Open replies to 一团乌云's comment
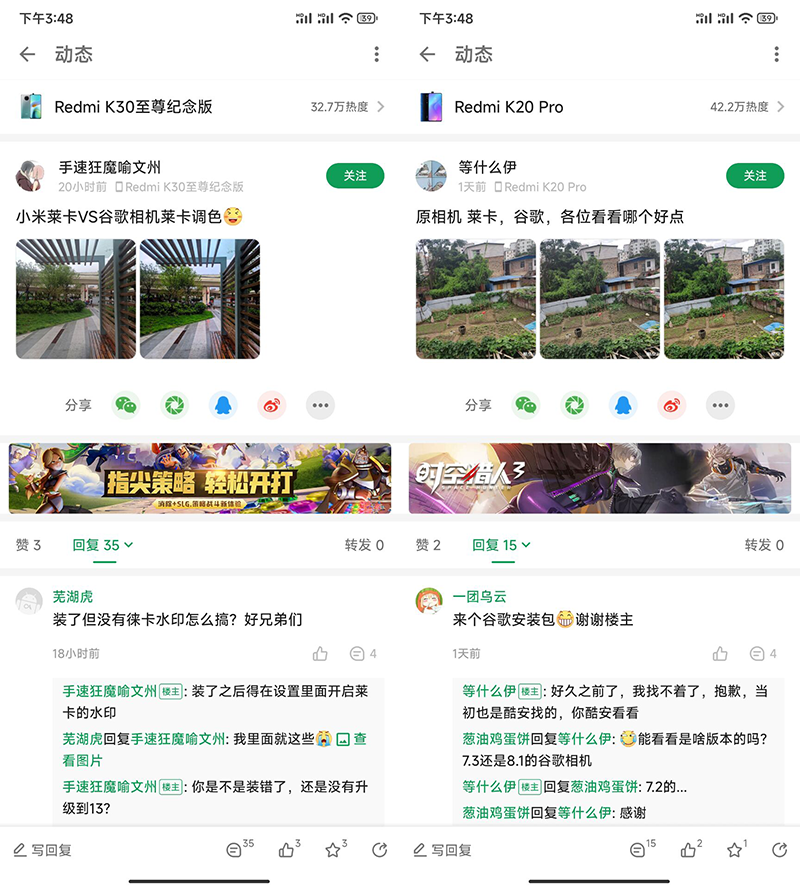The image size is (800, 889). pyautogui.click(x=763, y=654)
